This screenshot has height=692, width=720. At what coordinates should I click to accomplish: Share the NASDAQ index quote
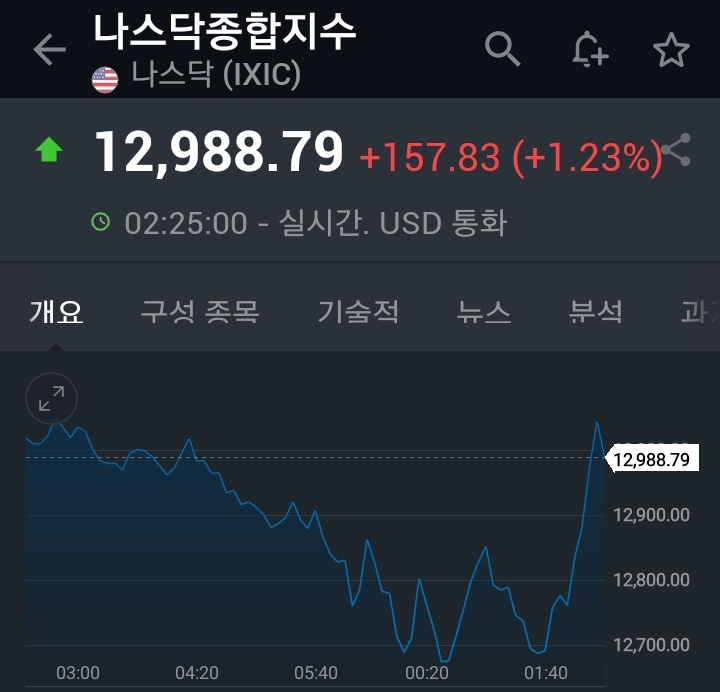[677, 151]
